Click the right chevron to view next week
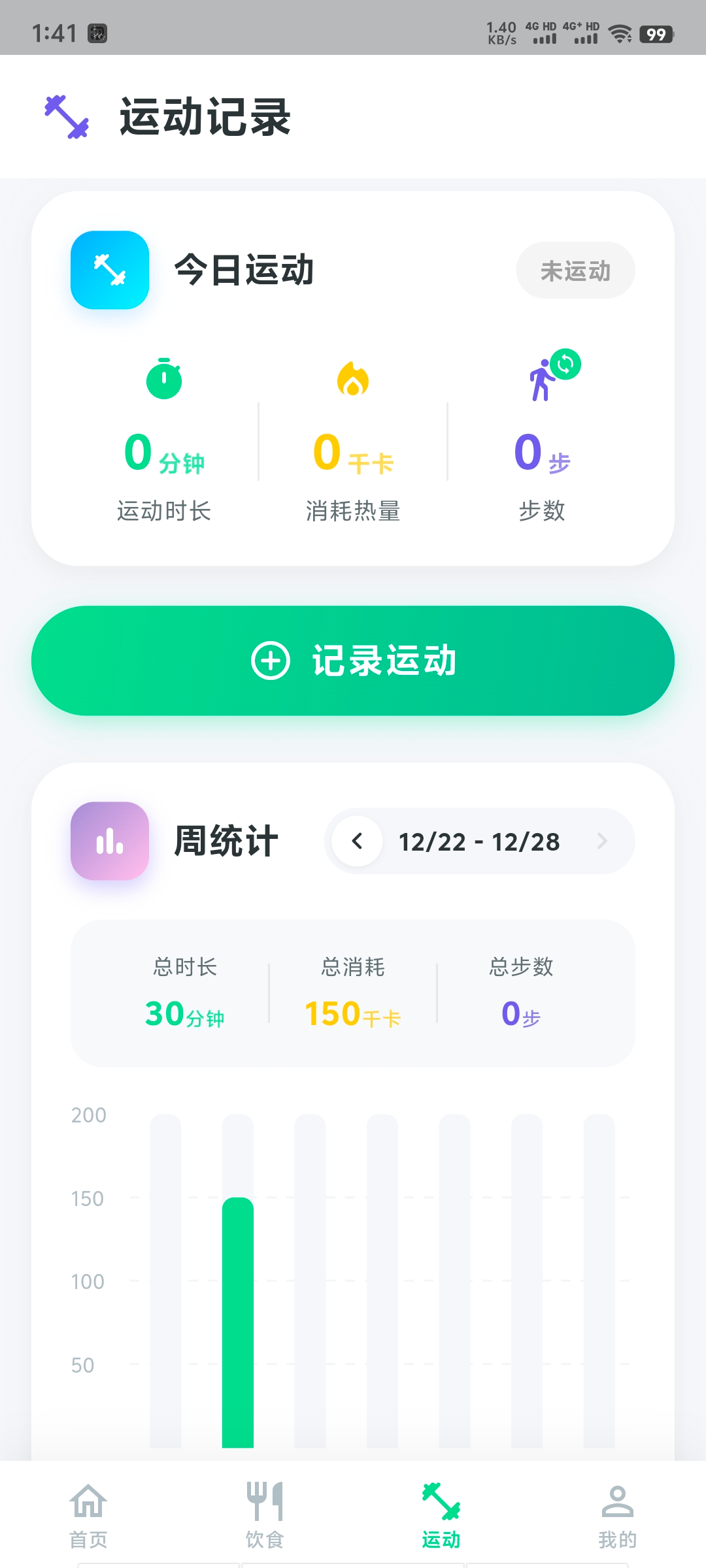 [602, 841]
